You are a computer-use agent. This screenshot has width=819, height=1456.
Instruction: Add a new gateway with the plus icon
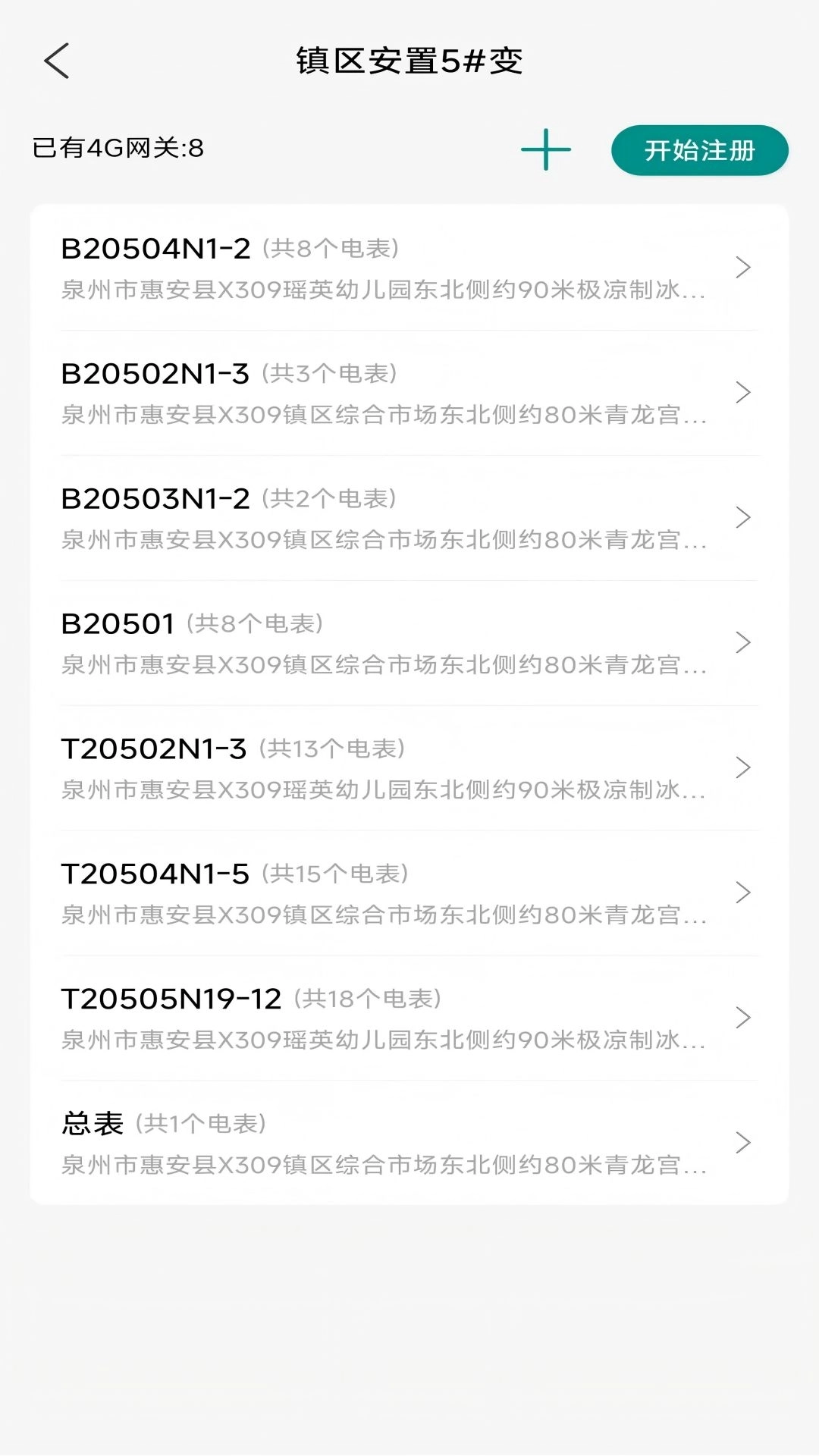pos(546,149)
